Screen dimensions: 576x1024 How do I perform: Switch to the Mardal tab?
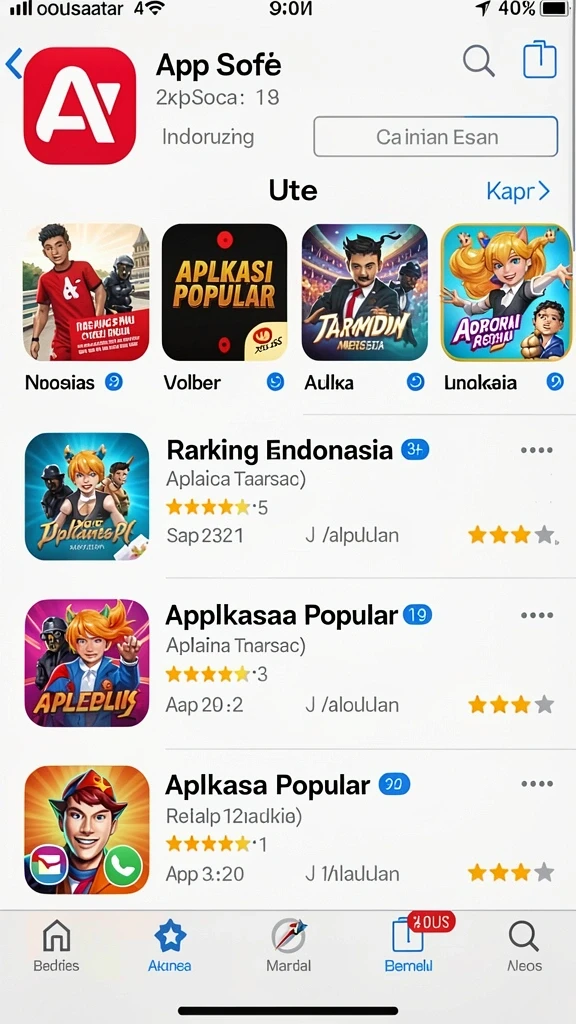tap(289, 946)
